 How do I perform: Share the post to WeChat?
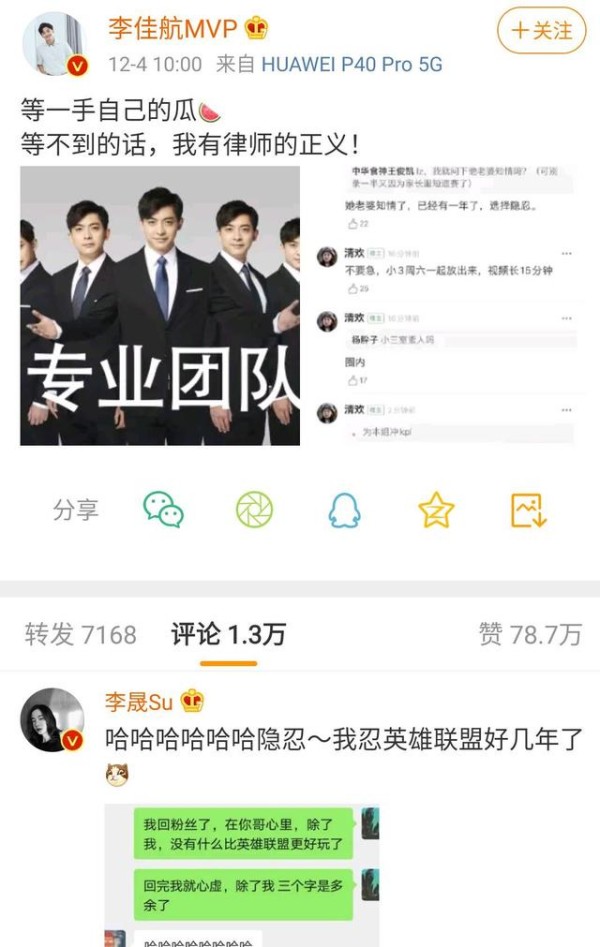click(x=163, y=510)
